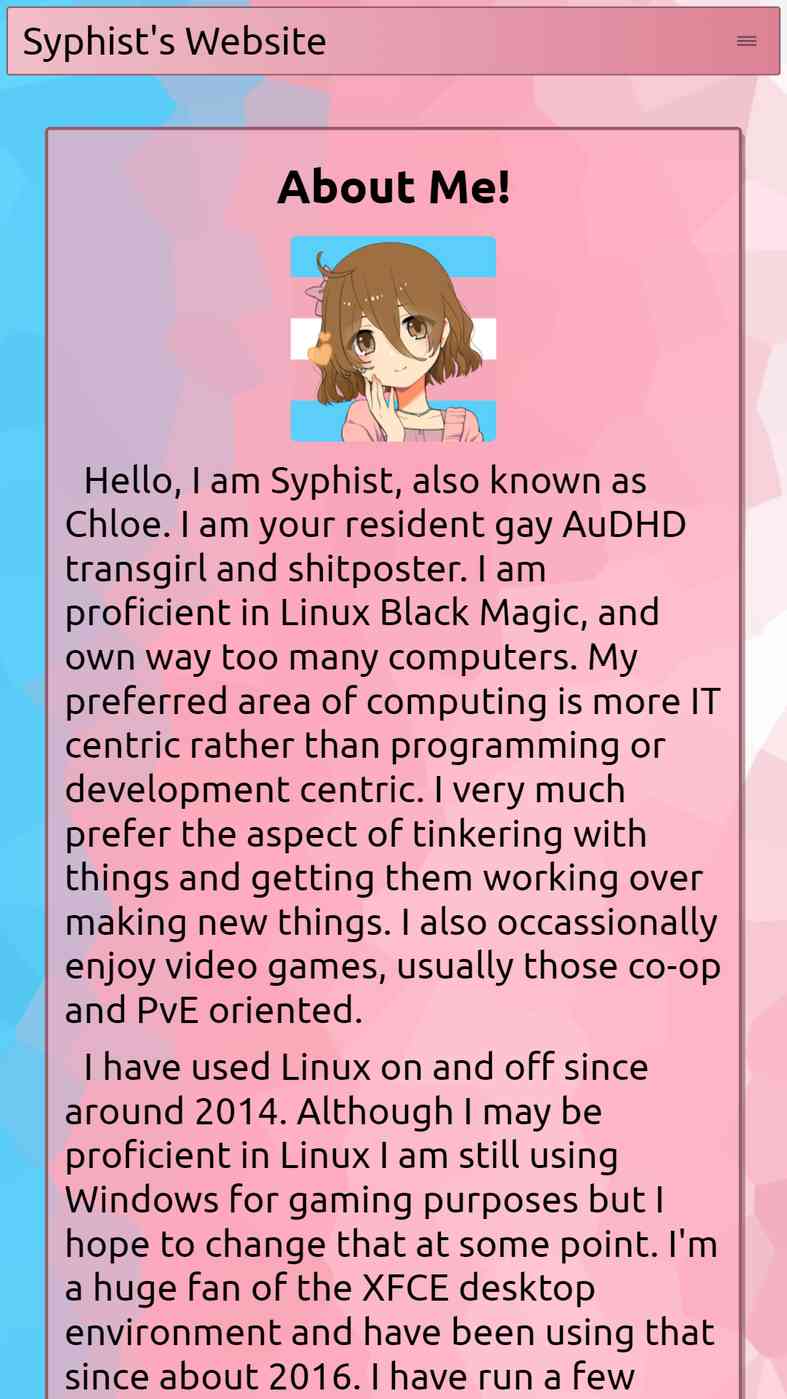This screenshot has width=787, height=1399.
Task: Open the hamburger navigation menu
Action: [746, 41]
